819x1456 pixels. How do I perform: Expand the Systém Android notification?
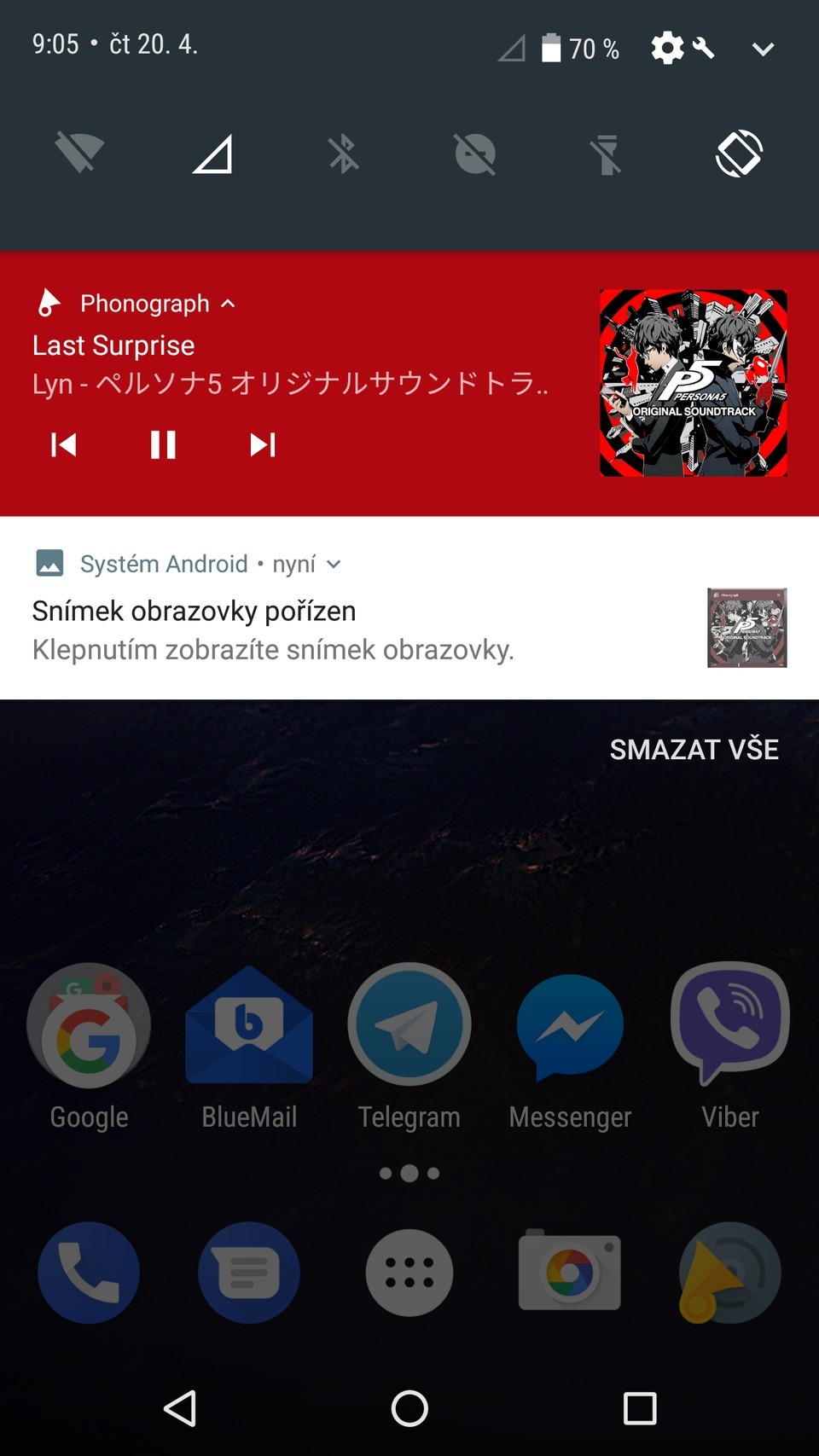coord(334,564)
